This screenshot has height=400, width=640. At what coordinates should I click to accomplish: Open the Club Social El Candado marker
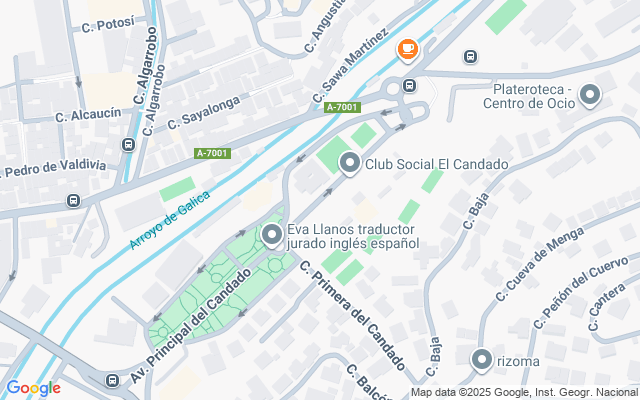350,162
